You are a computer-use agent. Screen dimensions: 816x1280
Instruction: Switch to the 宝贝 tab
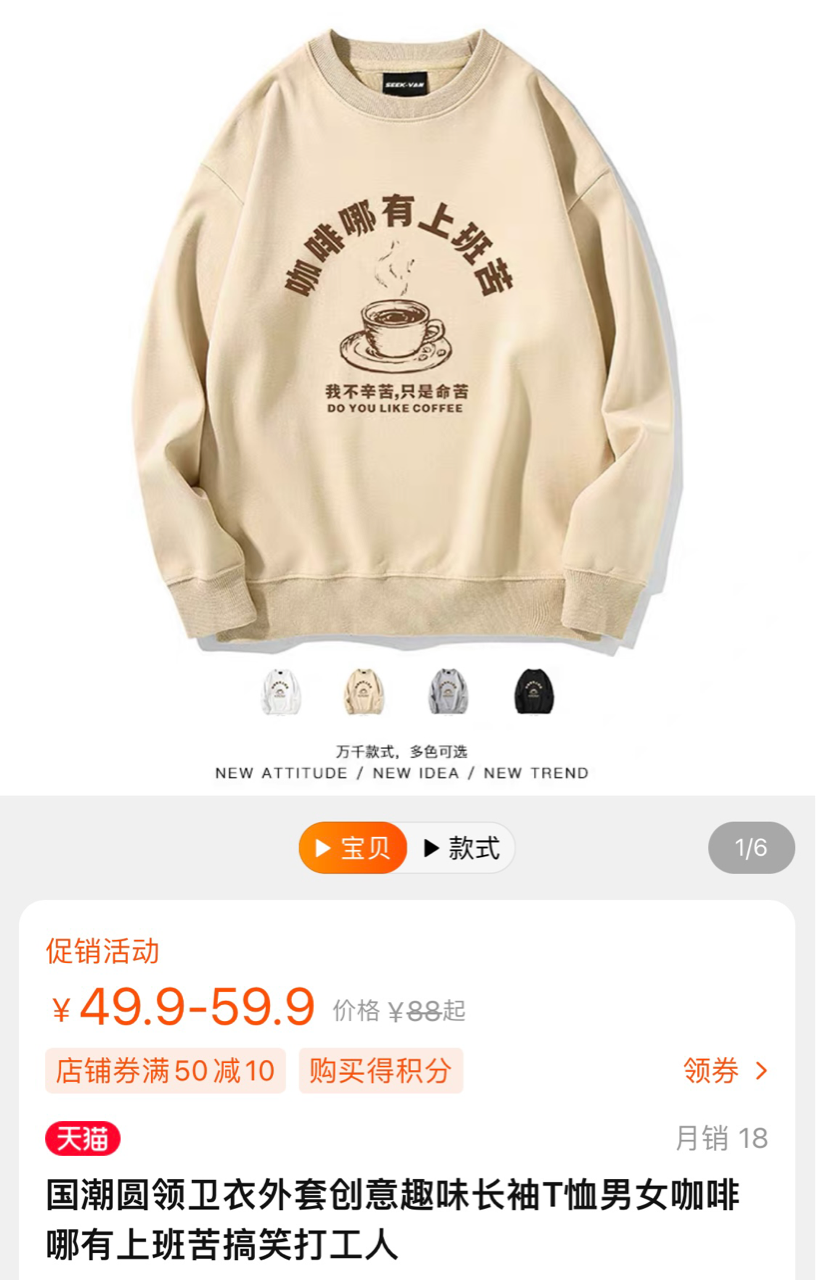pyautogui.click(x=353, y=849)
